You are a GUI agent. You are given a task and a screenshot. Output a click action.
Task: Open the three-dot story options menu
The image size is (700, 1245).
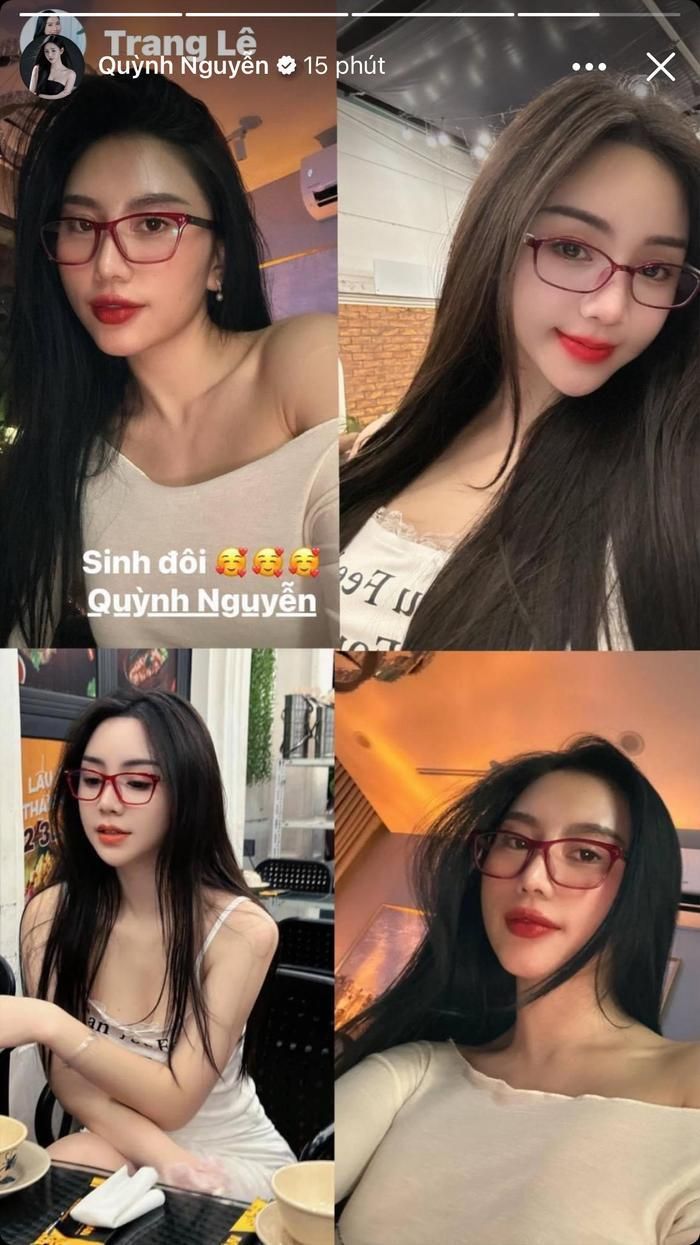click(589, 67)
